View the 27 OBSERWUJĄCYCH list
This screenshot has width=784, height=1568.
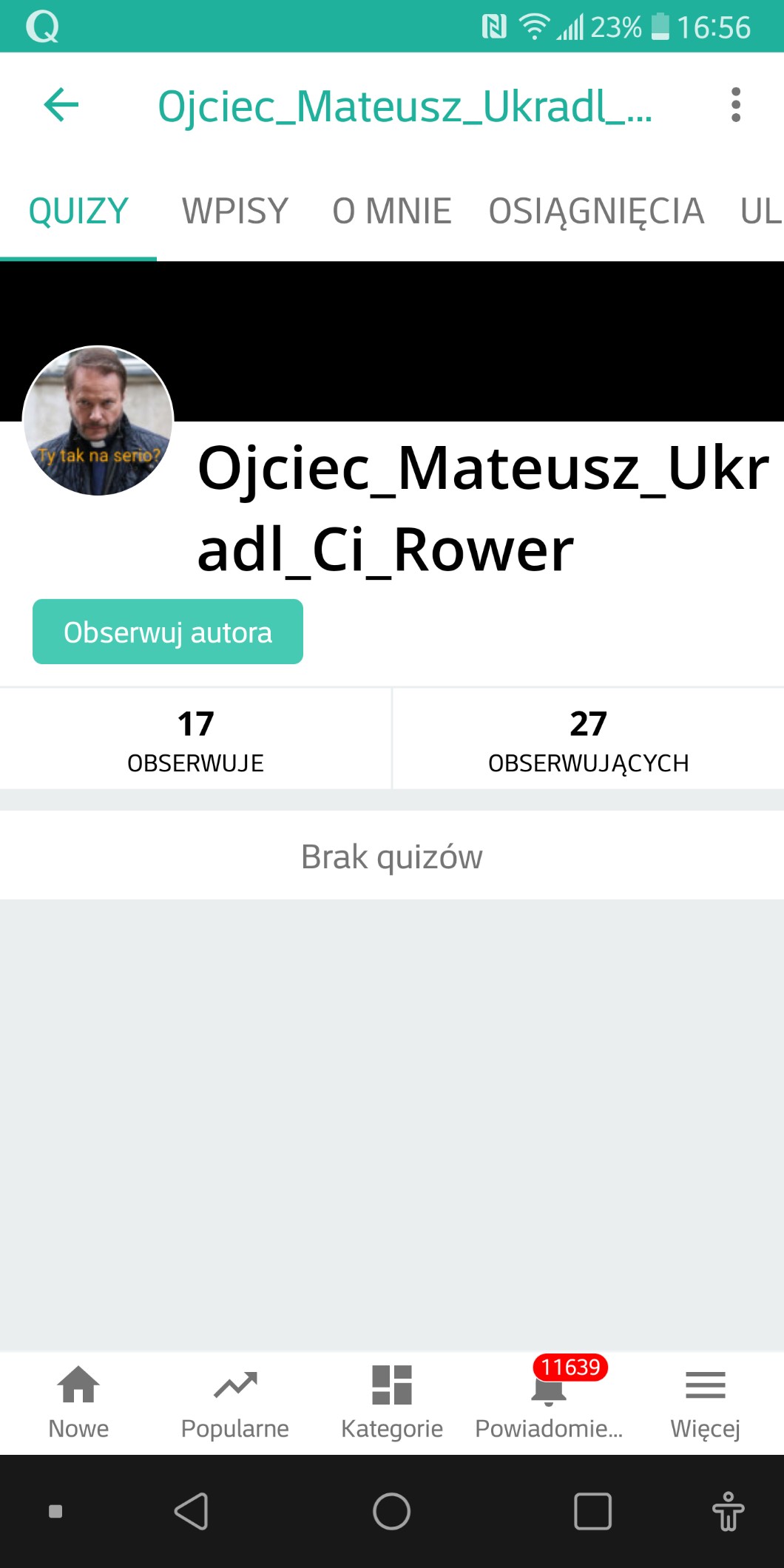click(x=588, y=740)
